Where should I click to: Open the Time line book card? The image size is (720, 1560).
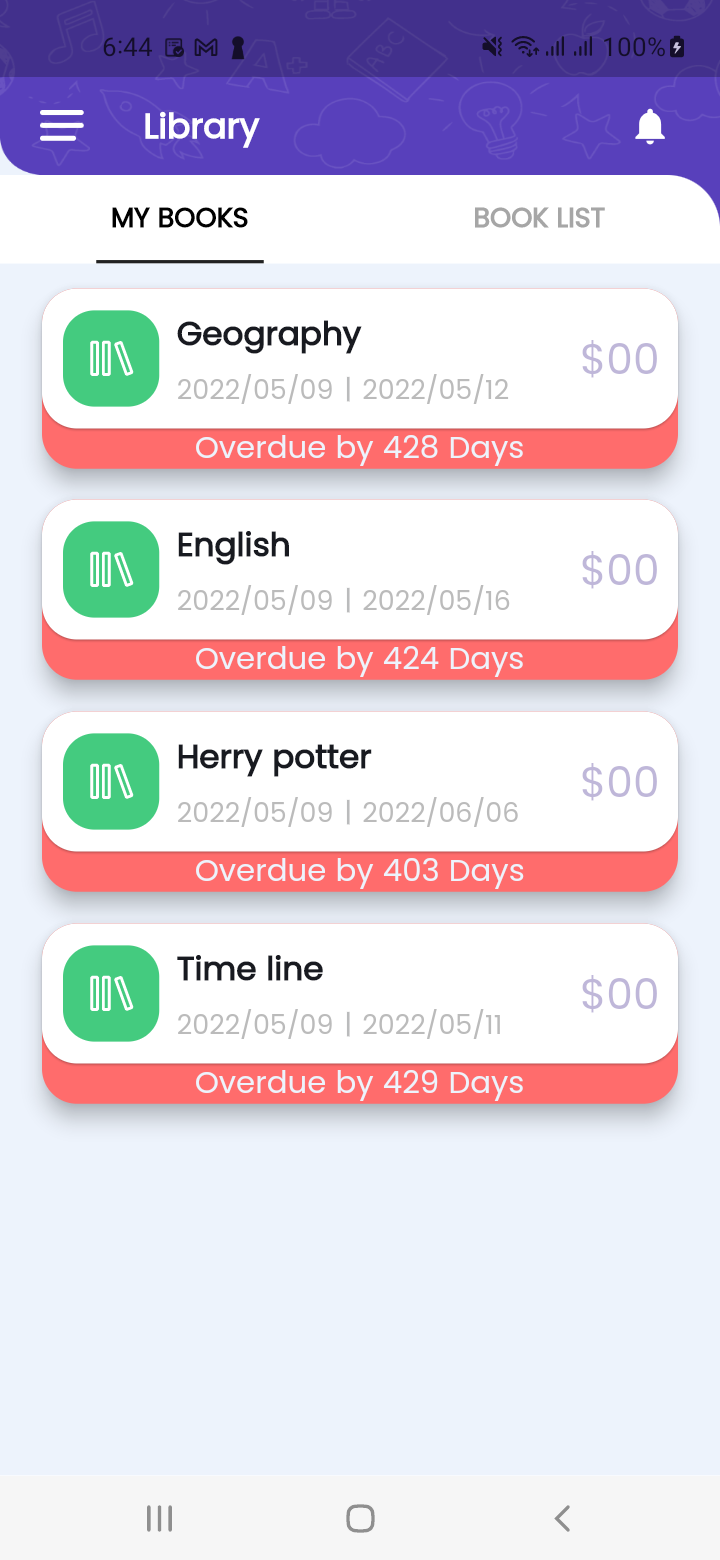360,994
